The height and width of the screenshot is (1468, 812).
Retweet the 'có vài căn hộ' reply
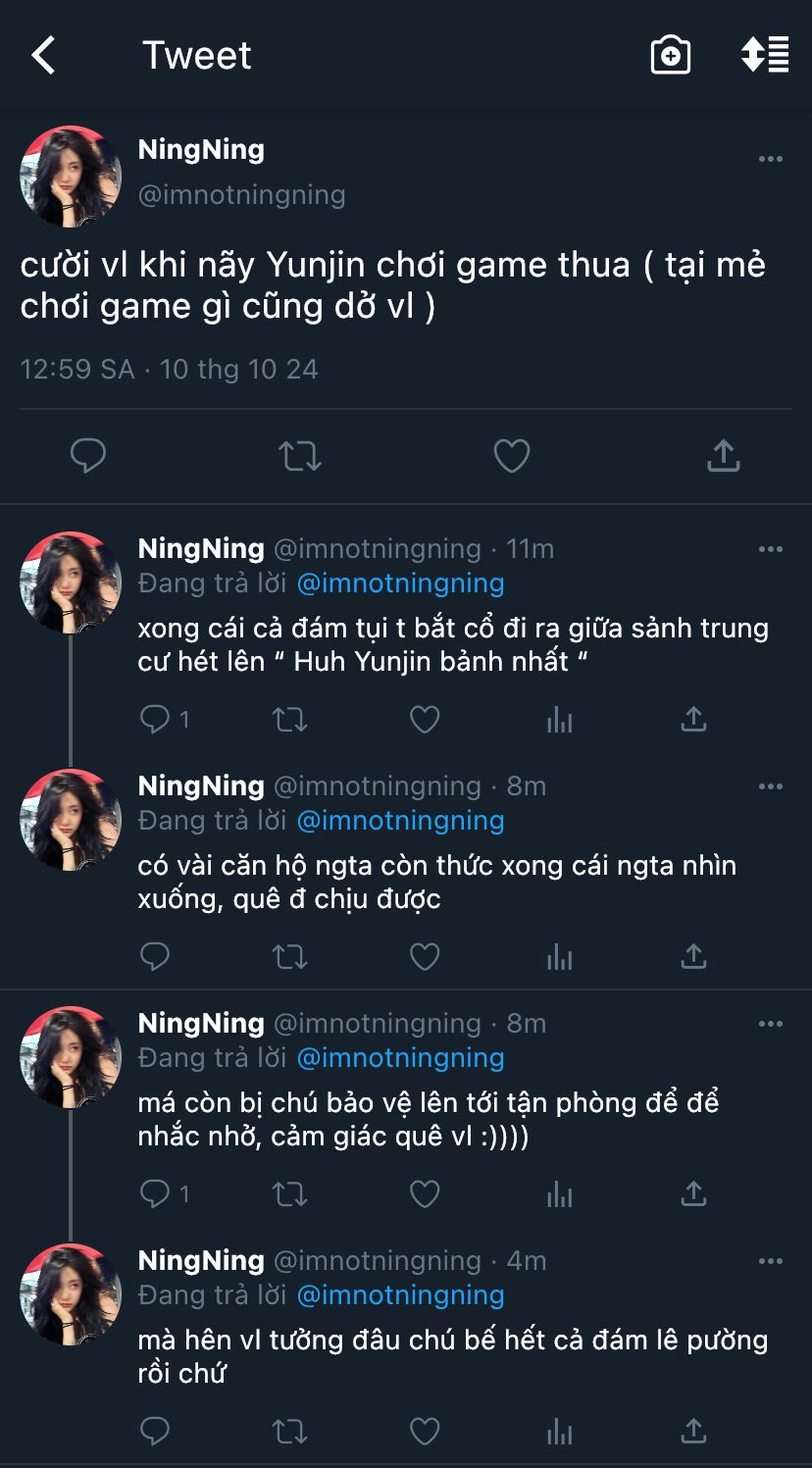[289, 957]
